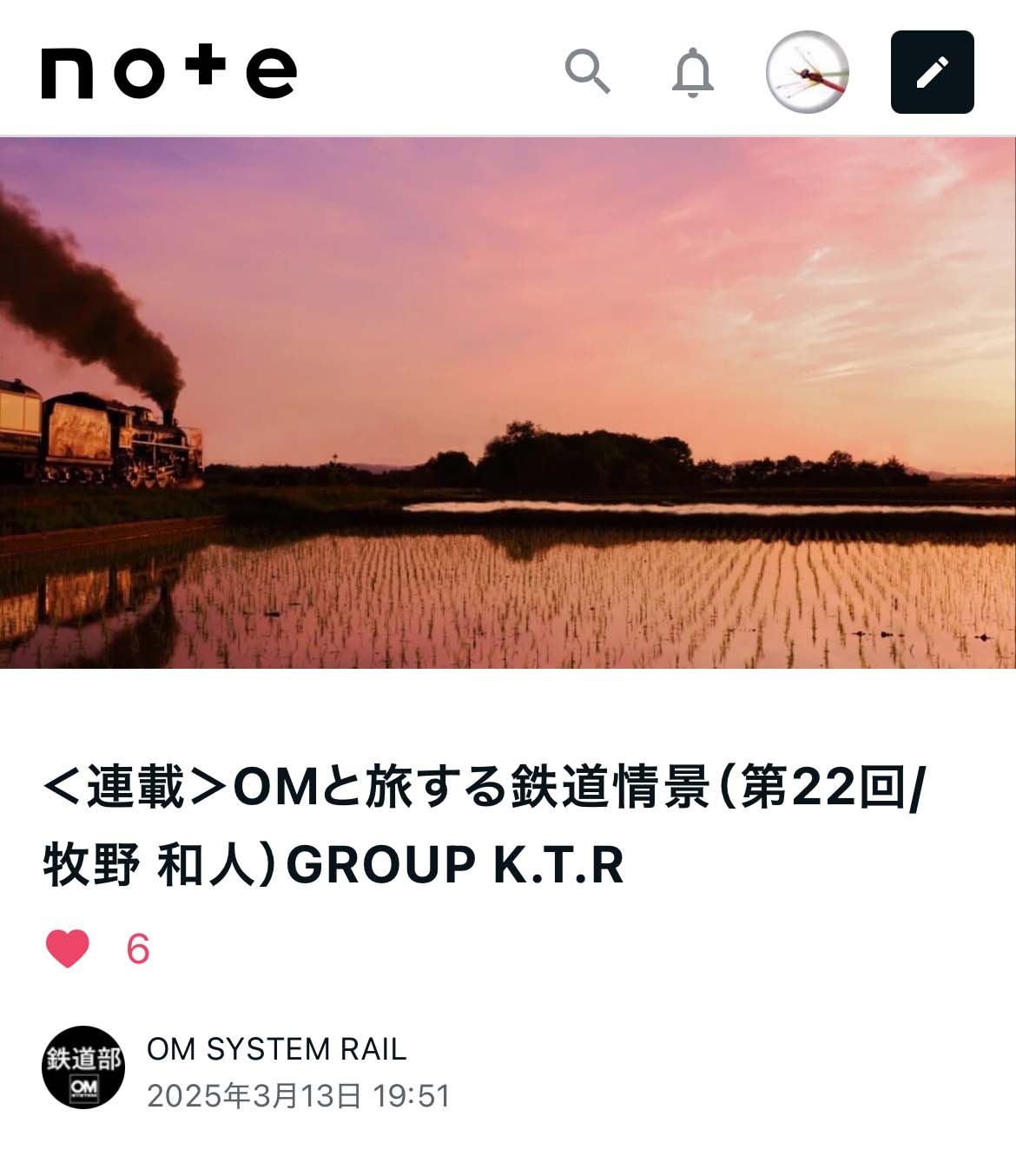Image resolution: width=1016 pixels, height=1176 pixels.
Task: Go to the note home logo
Action: [169, 72]
